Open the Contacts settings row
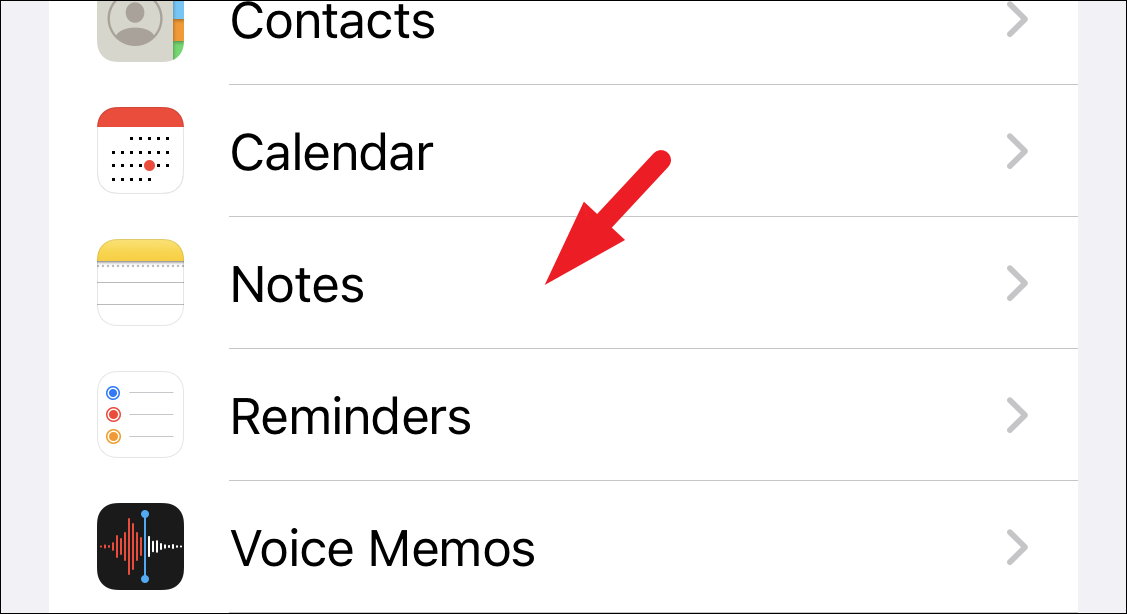Screen dimensions: 1127x614 (x=333, y=22)
